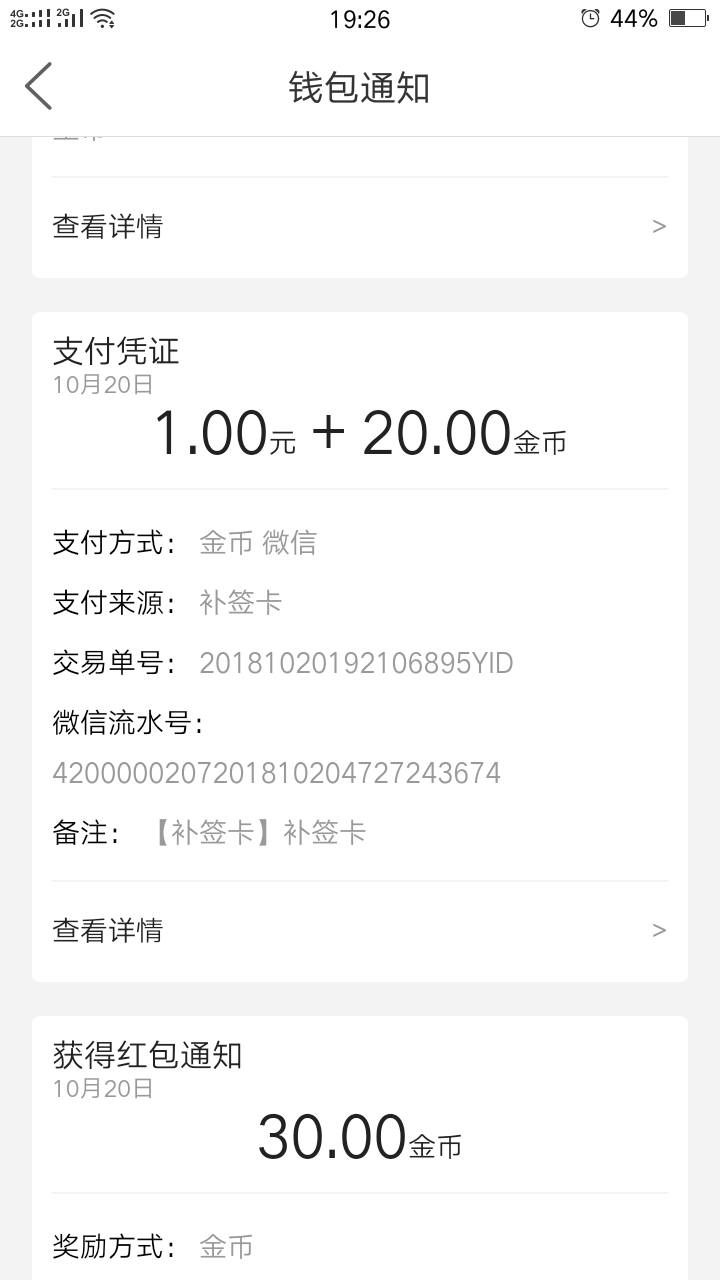The image size is (720, 1280).
Task: Open 查看详情 of the card preceding 支付凭证
Action: pyautogui.click(x=359, y=227)
